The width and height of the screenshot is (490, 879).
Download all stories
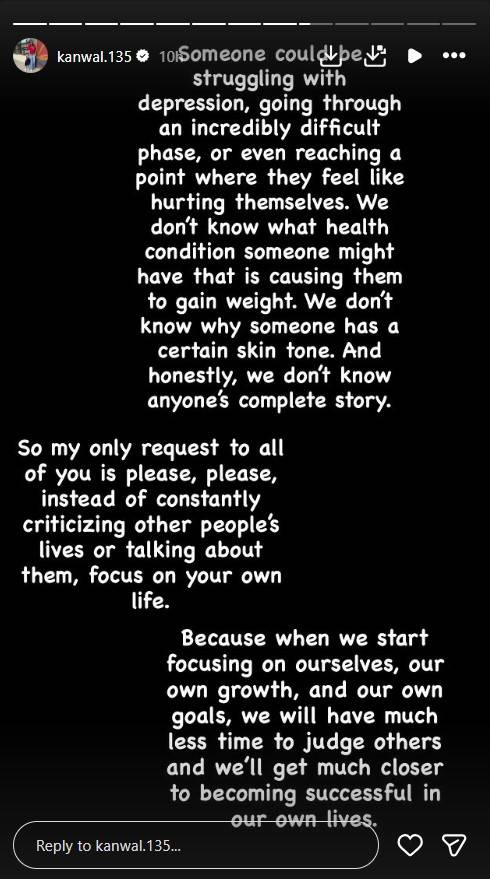point(375,55)
